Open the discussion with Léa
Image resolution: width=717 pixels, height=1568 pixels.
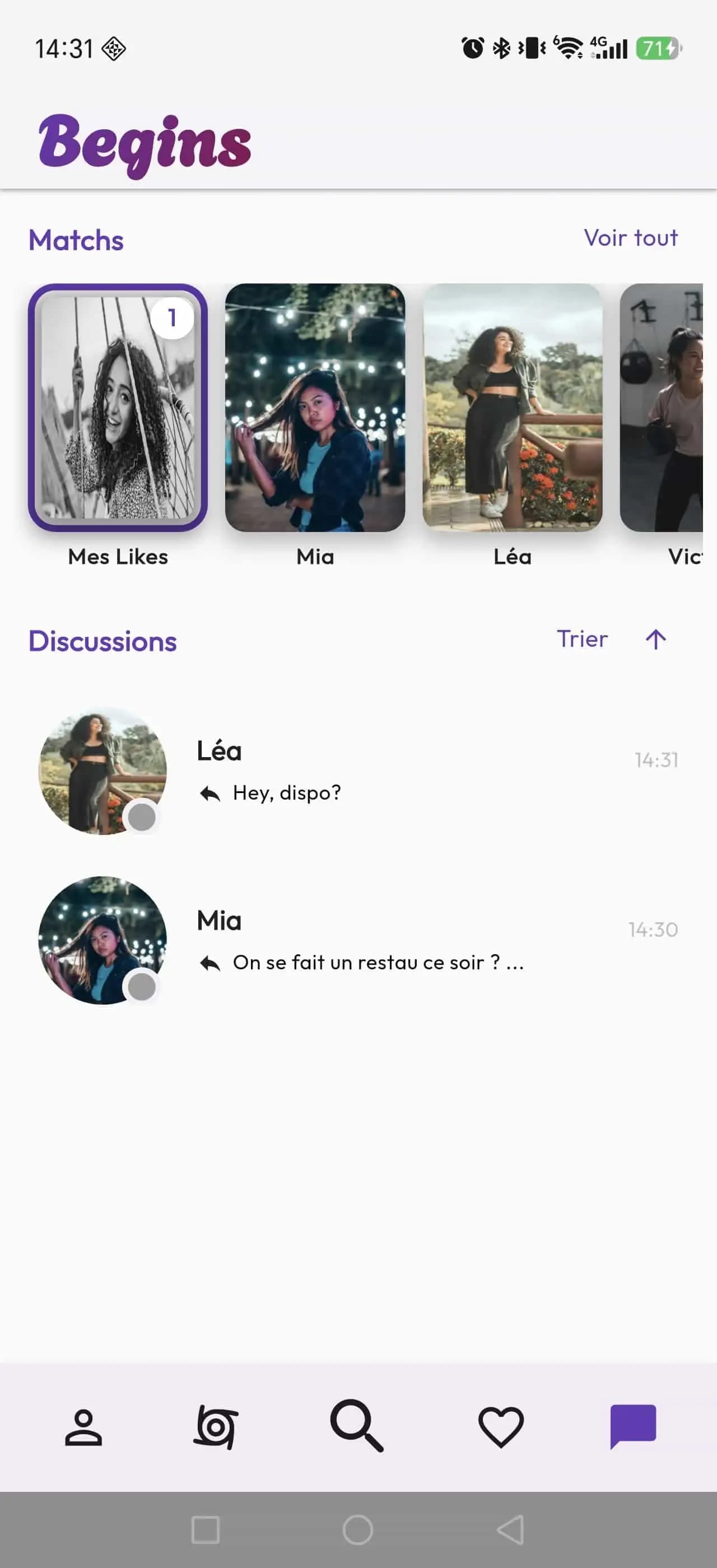coord(358,771)
